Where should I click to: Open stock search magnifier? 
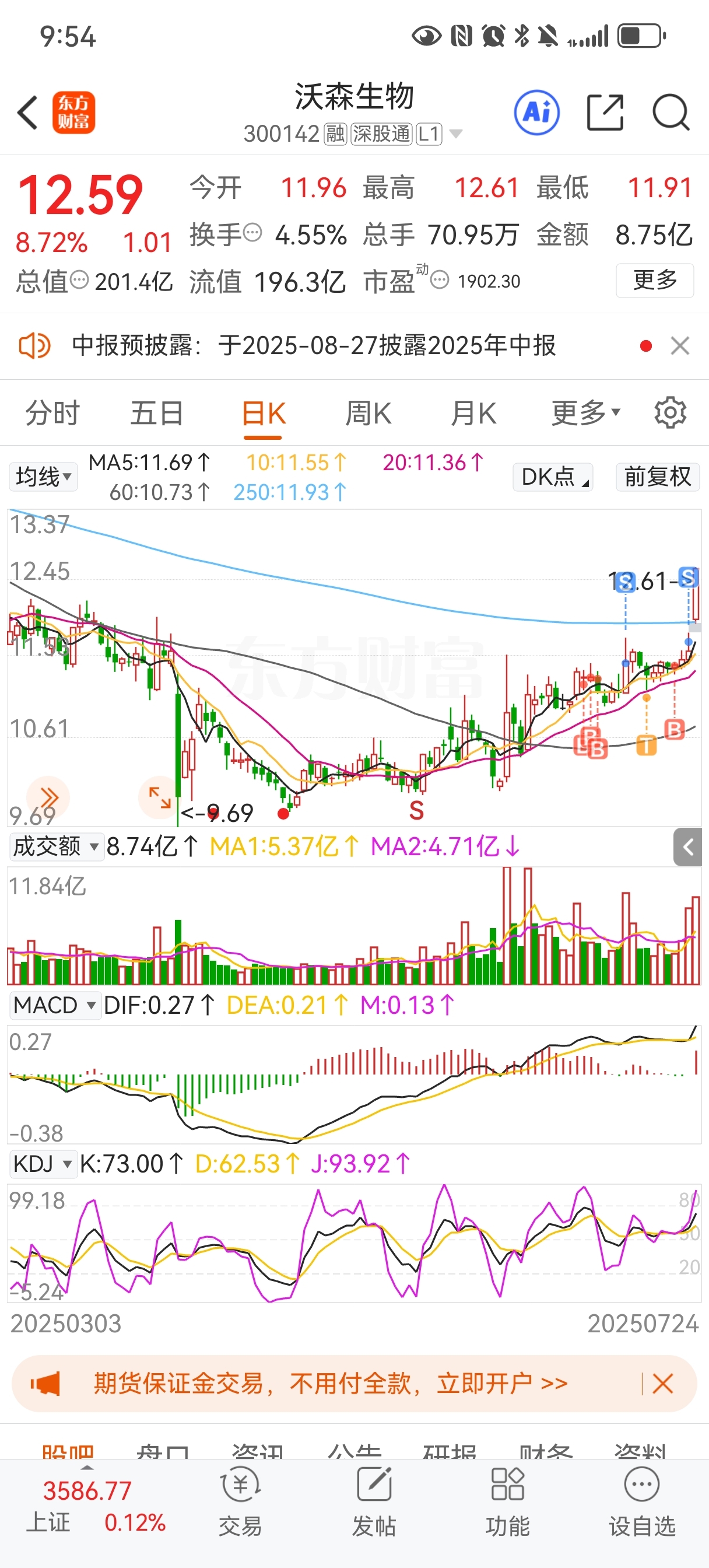pyautogui.click(x=671, y=113)
